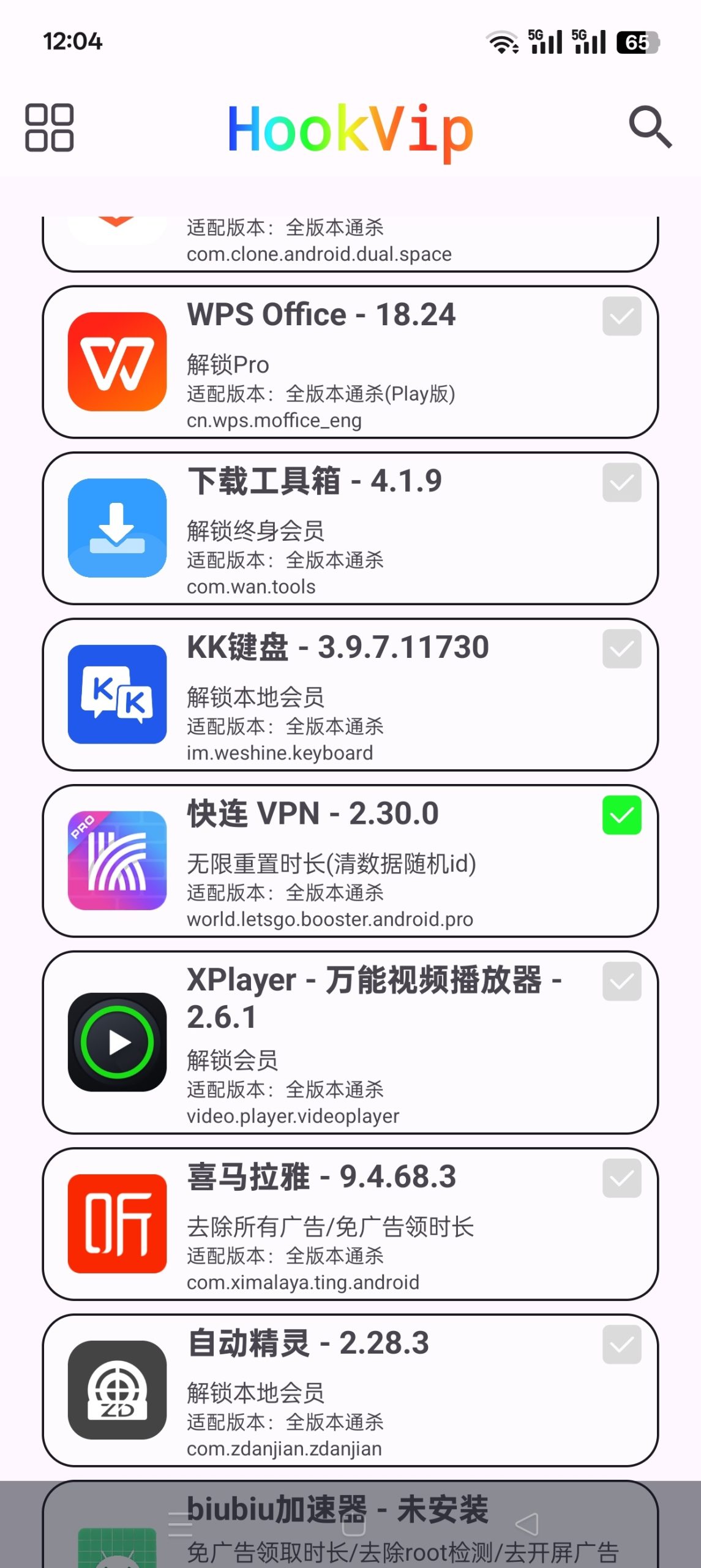The height and width of the screenshot is (1568, 701).
Task: Tap the KK键盘 app icon
Action: (x=117, y=698)
